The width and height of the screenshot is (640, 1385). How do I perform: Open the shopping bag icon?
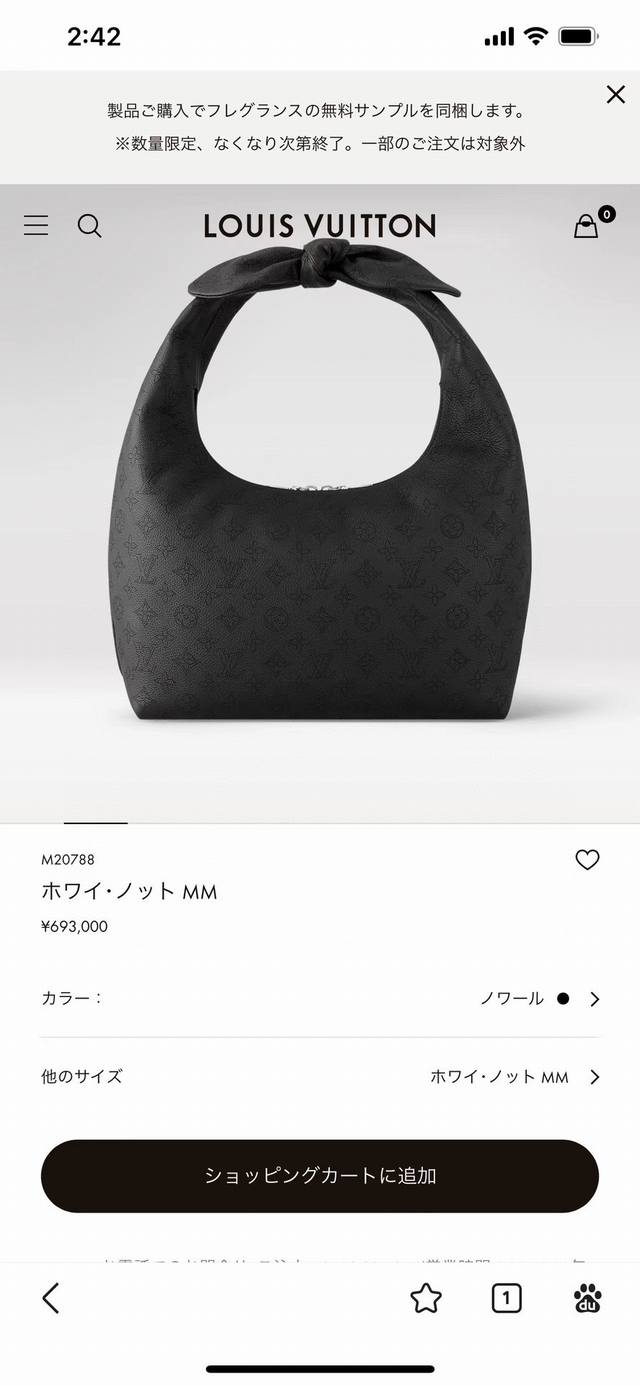tap(587, 226)
